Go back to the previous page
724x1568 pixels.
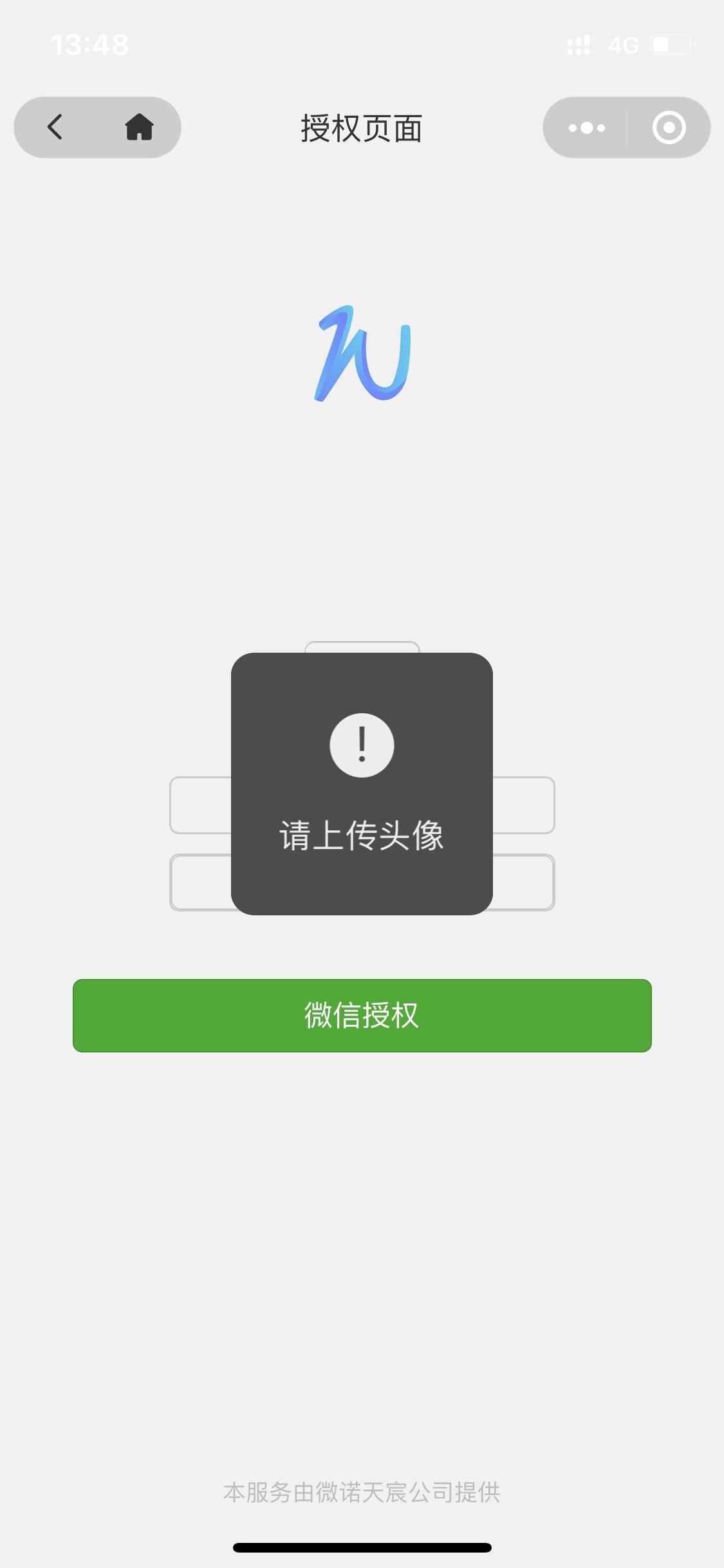point(55,127)
